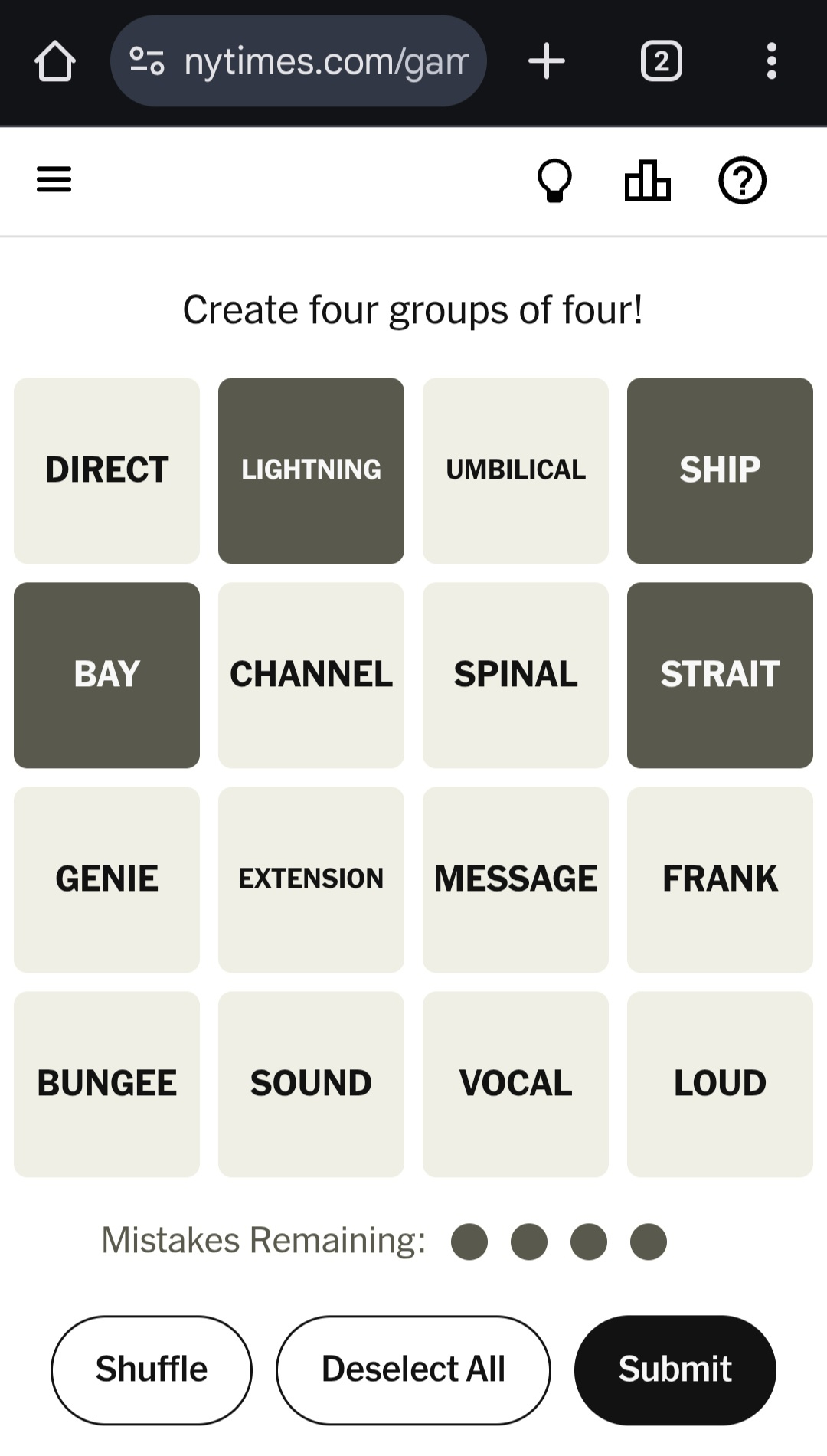Screen dimensions: 827x1456
Task: Pick the SPINAL tile
Action: [515, 675]
